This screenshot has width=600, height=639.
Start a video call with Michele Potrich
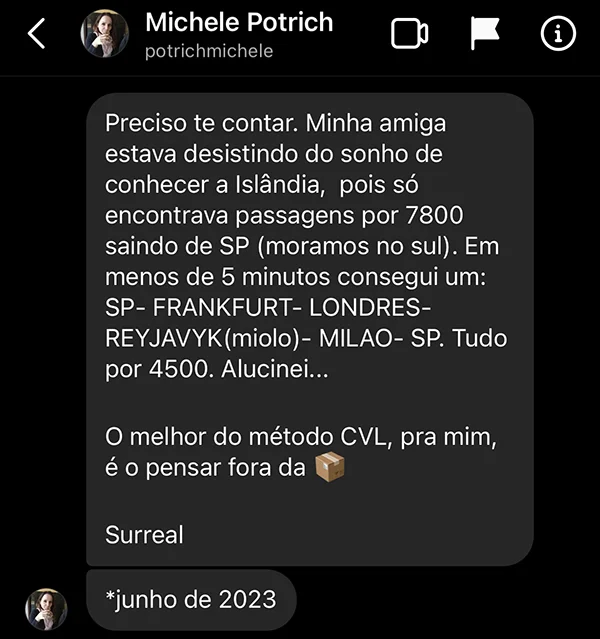click(409, 34)
